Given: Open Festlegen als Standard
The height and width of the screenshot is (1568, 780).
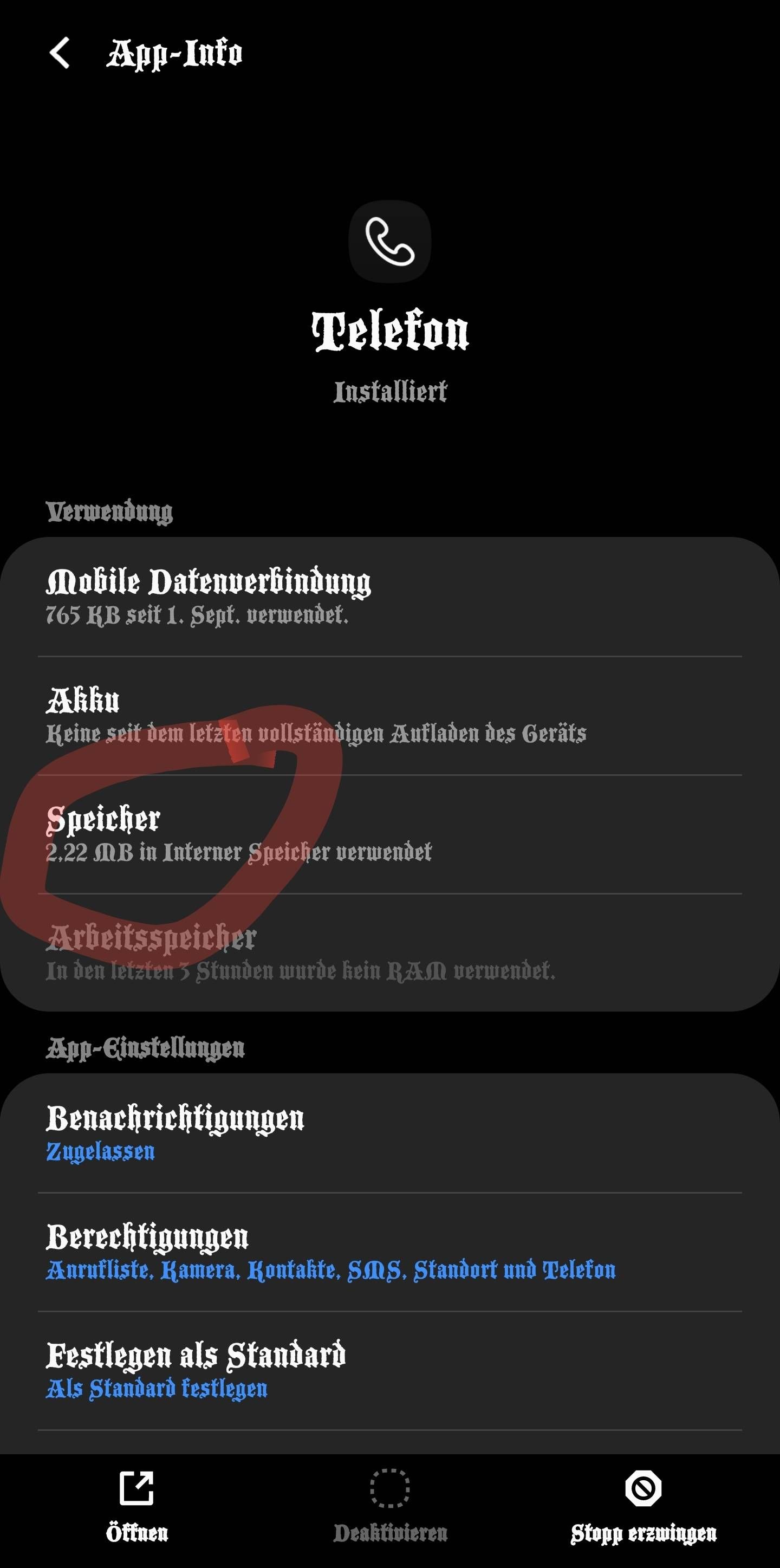Looking at the screenshot, I should (389, 1371).
